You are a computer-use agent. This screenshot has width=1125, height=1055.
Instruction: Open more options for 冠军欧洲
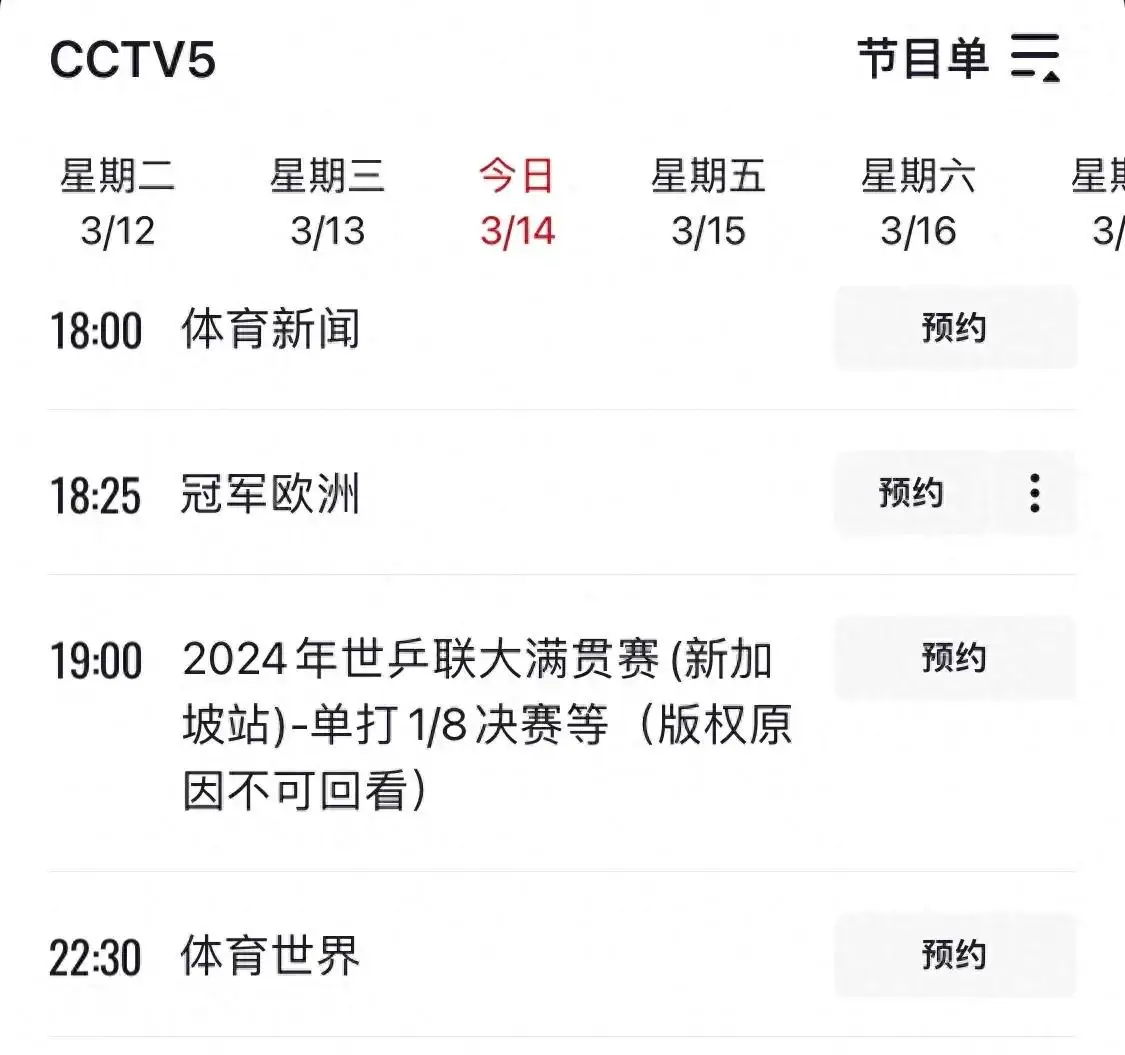point(1035,493)
